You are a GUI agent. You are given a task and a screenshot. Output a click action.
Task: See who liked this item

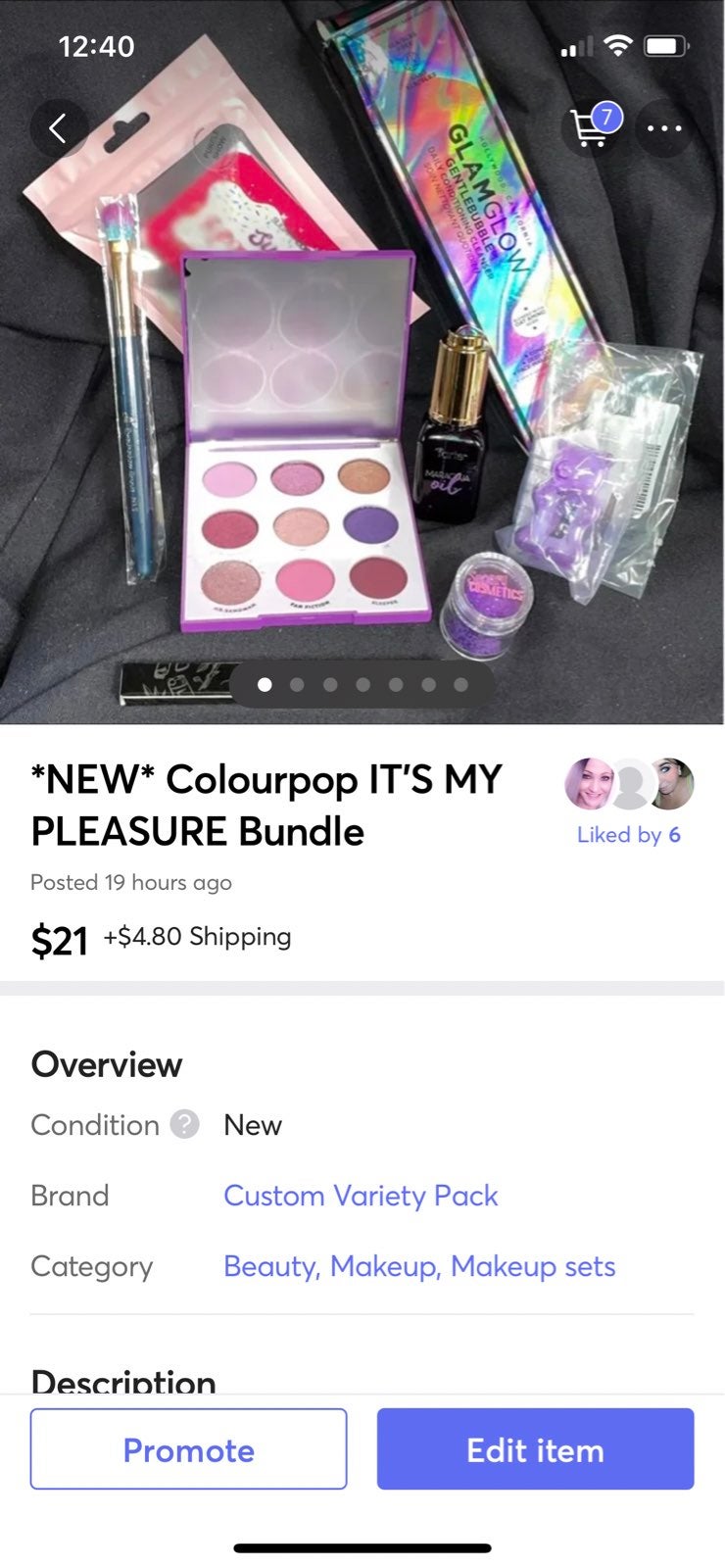coord(629,802)
